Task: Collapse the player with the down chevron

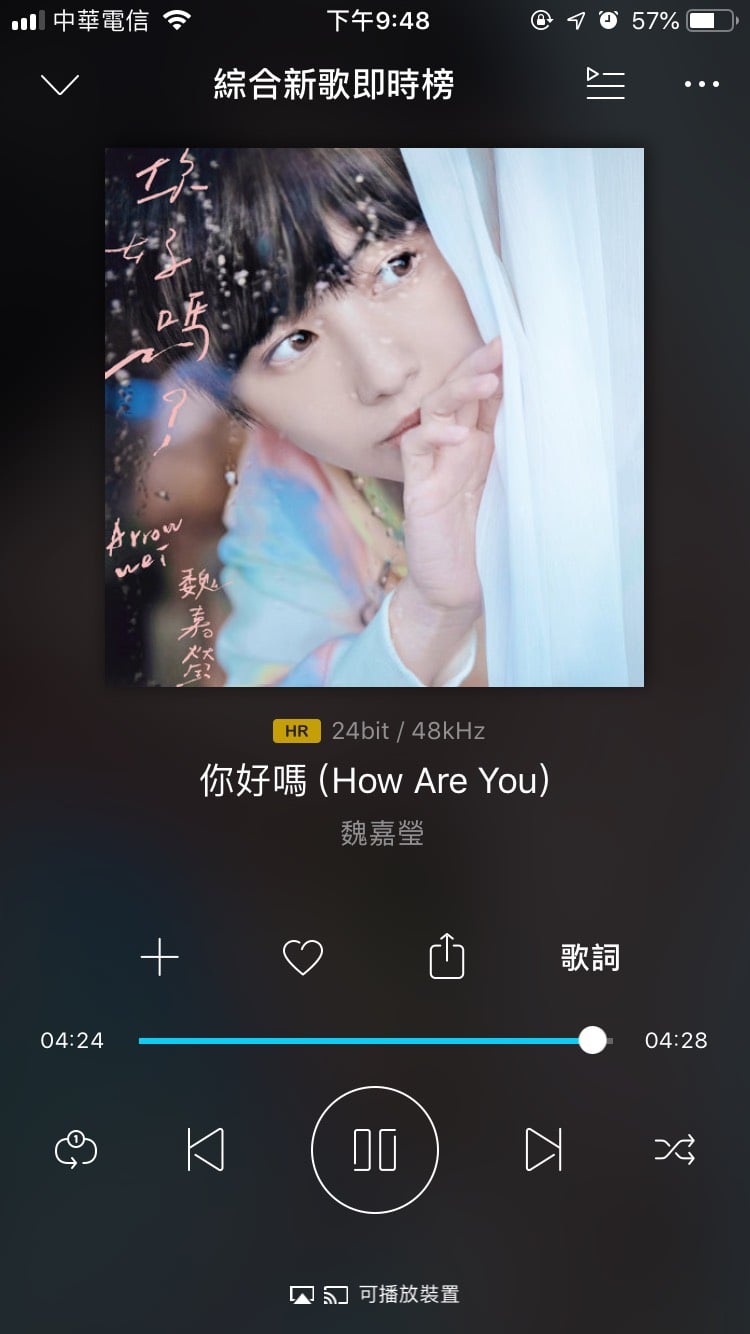Action: 60,85
